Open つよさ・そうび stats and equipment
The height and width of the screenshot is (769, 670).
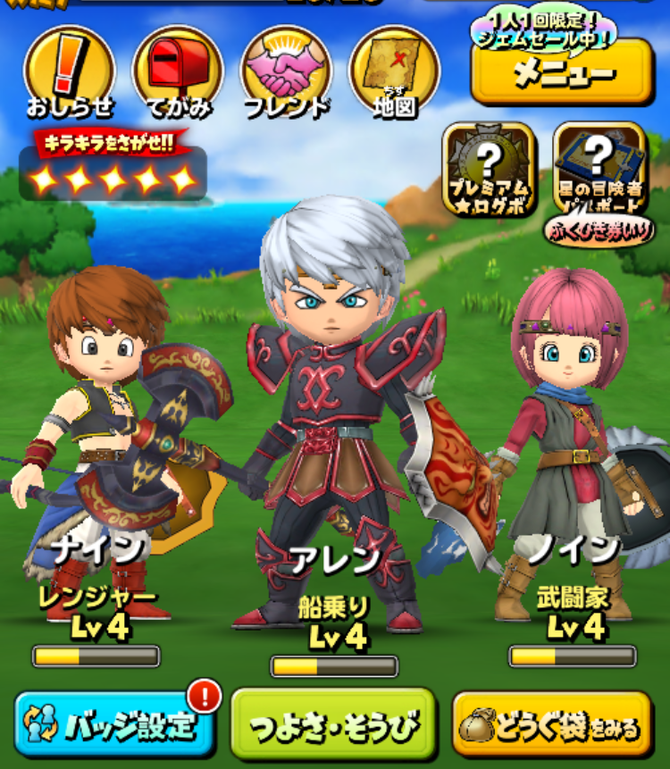click(334, 724)
